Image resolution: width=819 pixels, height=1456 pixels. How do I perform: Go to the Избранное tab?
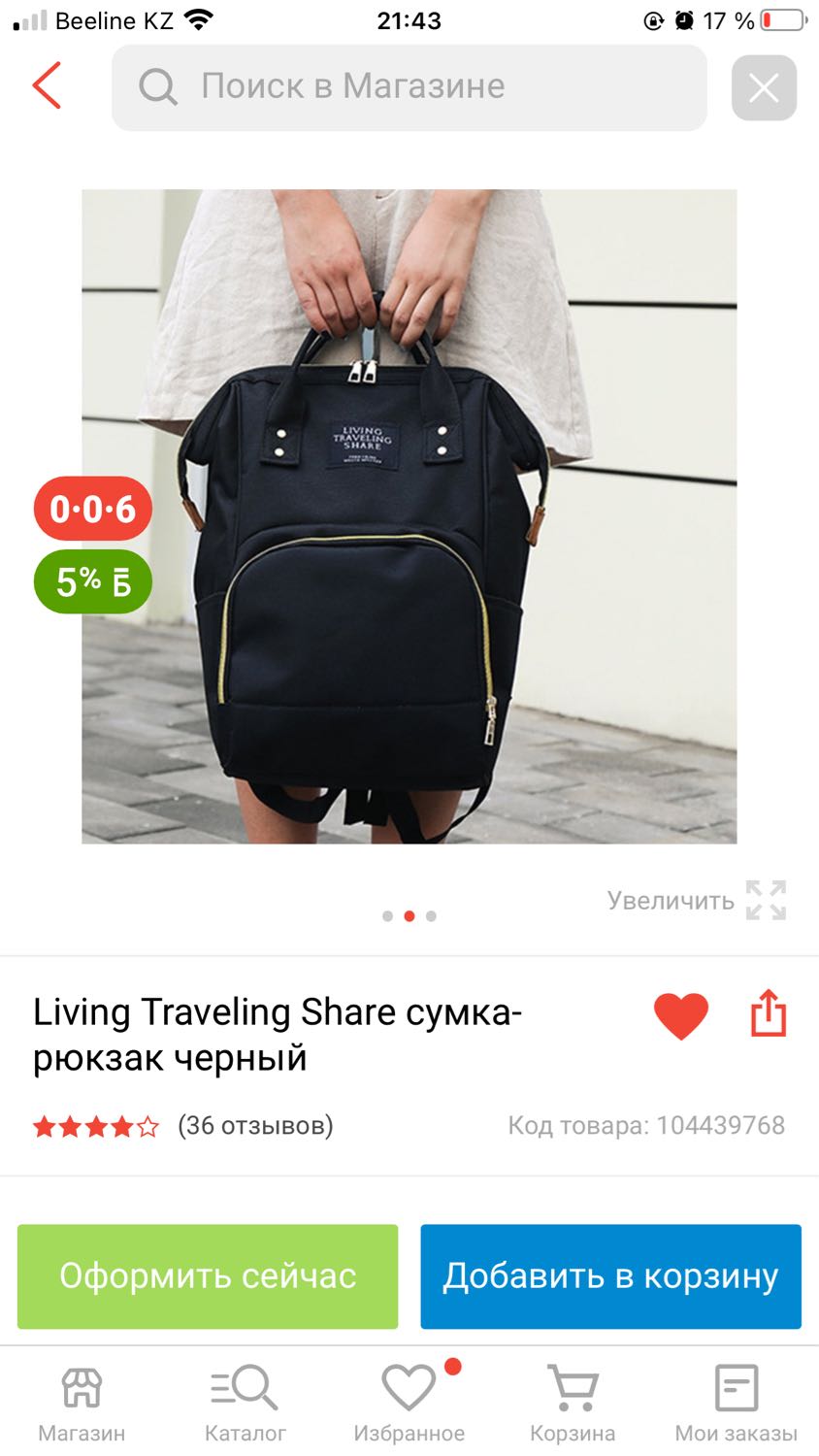(x=409, y=1404)
